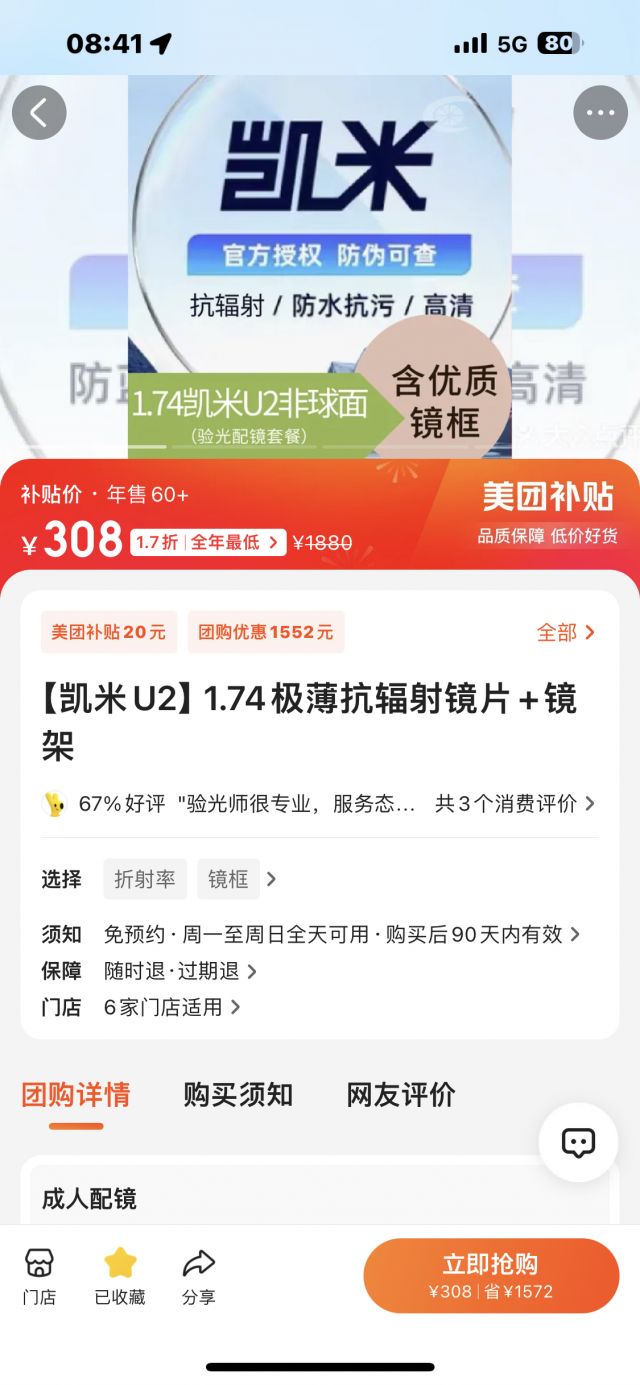Open the 保障 refund guarantee row

[x=180, y=971]
